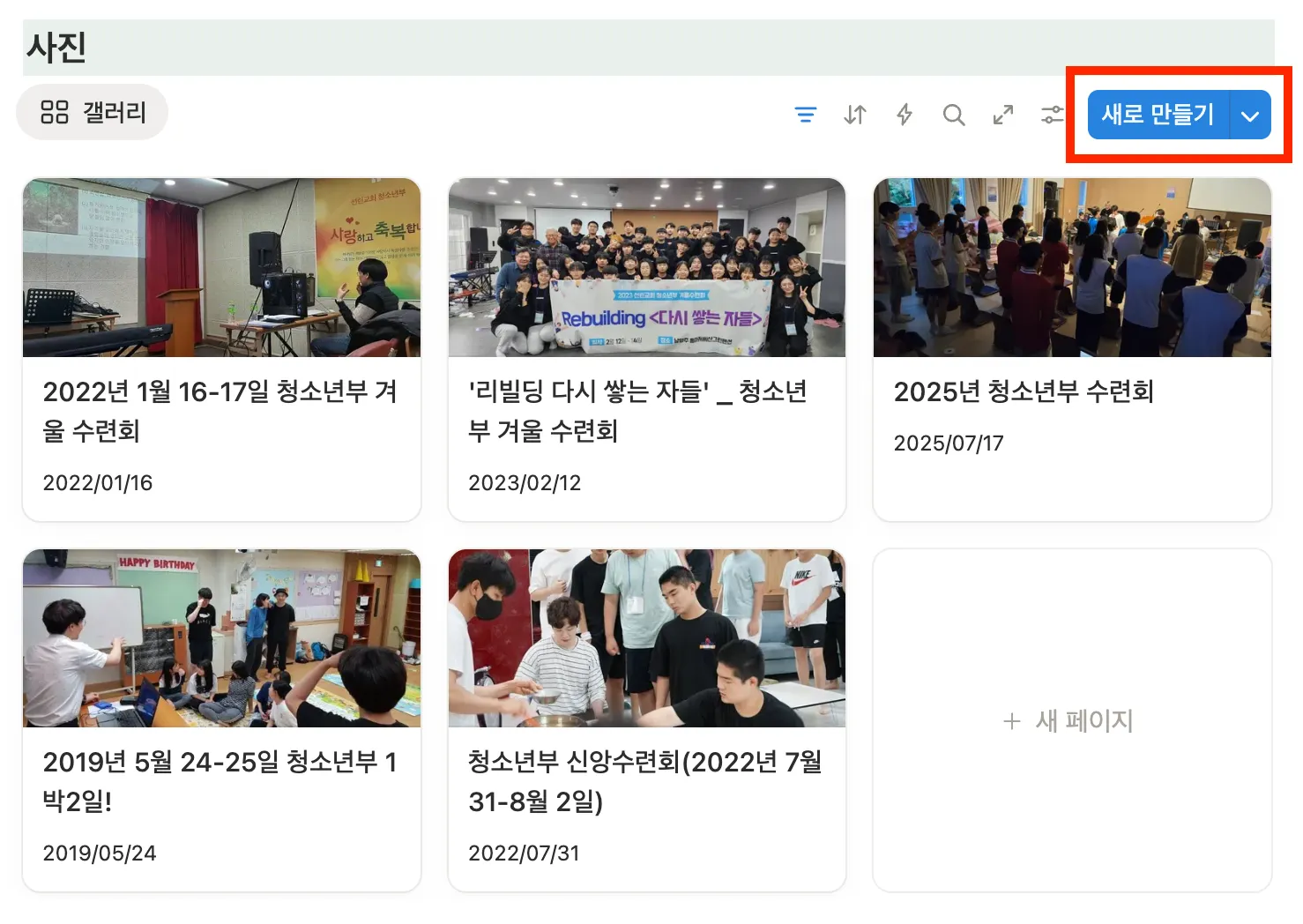The height and width of the screenshot is (924, 1303).
Task: Open the automations lightning icon
Action: tap(904, 115)
